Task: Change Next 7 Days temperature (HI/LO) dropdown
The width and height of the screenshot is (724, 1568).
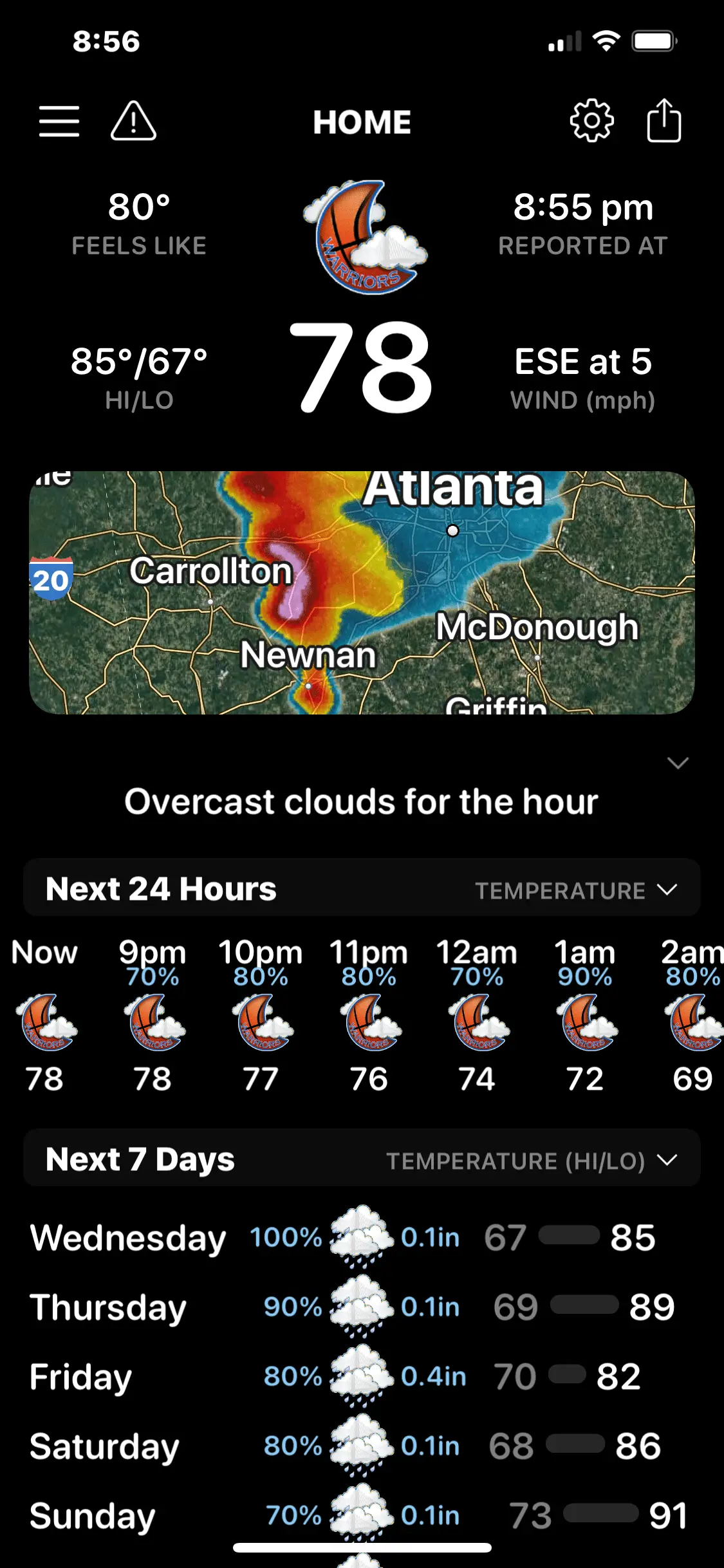Action: (x=531, y=1161)
